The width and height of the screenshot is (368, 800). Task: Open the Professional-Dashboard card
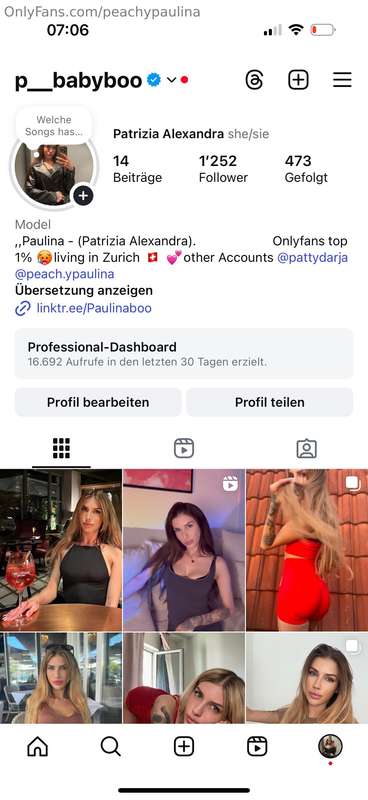[x=184, y=354]
